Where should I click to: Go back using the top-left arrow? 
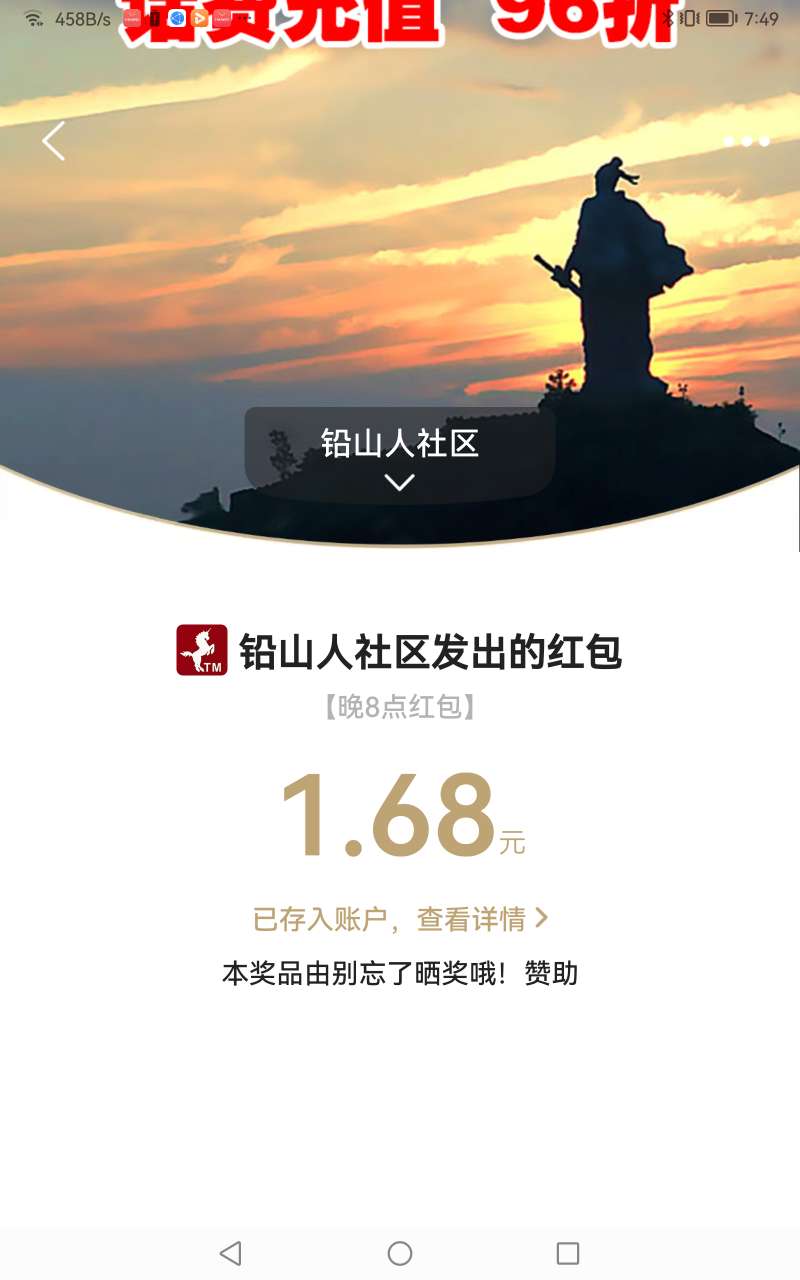coord(54,141)
